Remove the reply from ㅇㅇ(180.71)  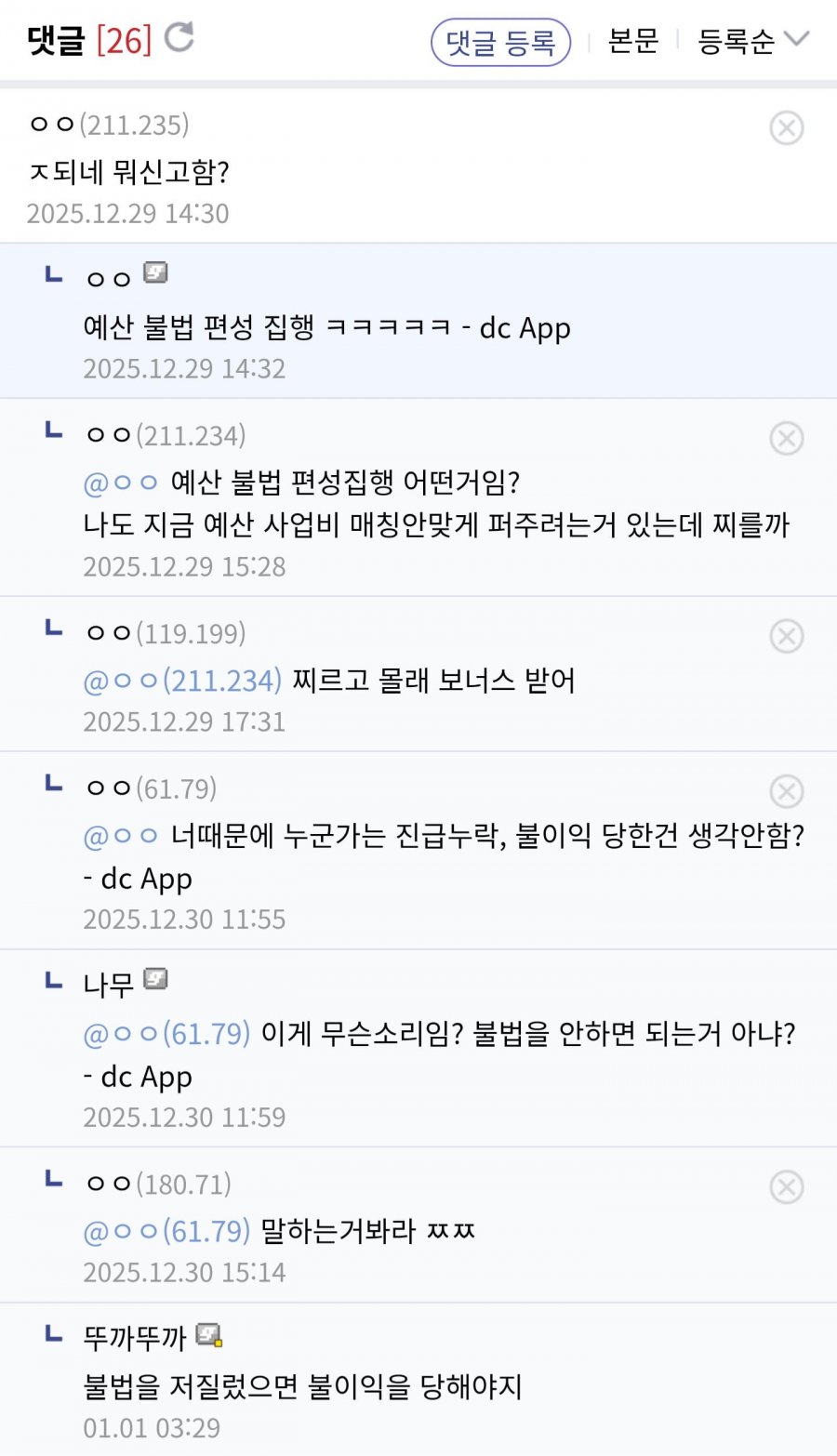[787, 1187]
